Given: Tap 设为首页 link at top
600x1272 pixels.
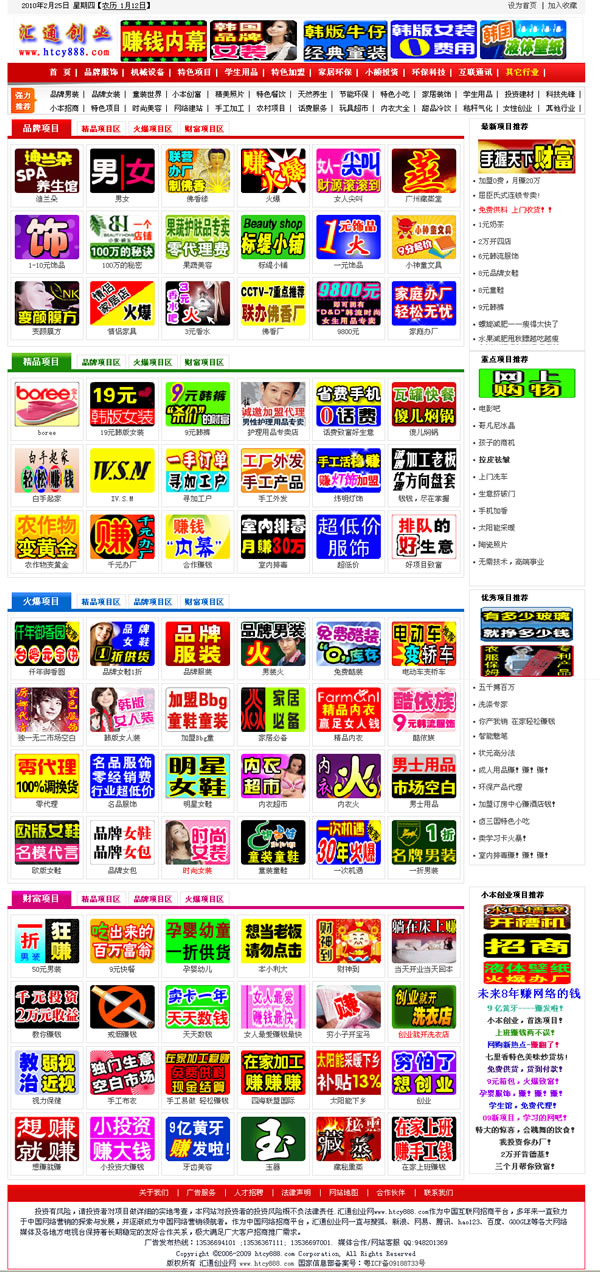Looking at the screenshot, I should [522, 5].
